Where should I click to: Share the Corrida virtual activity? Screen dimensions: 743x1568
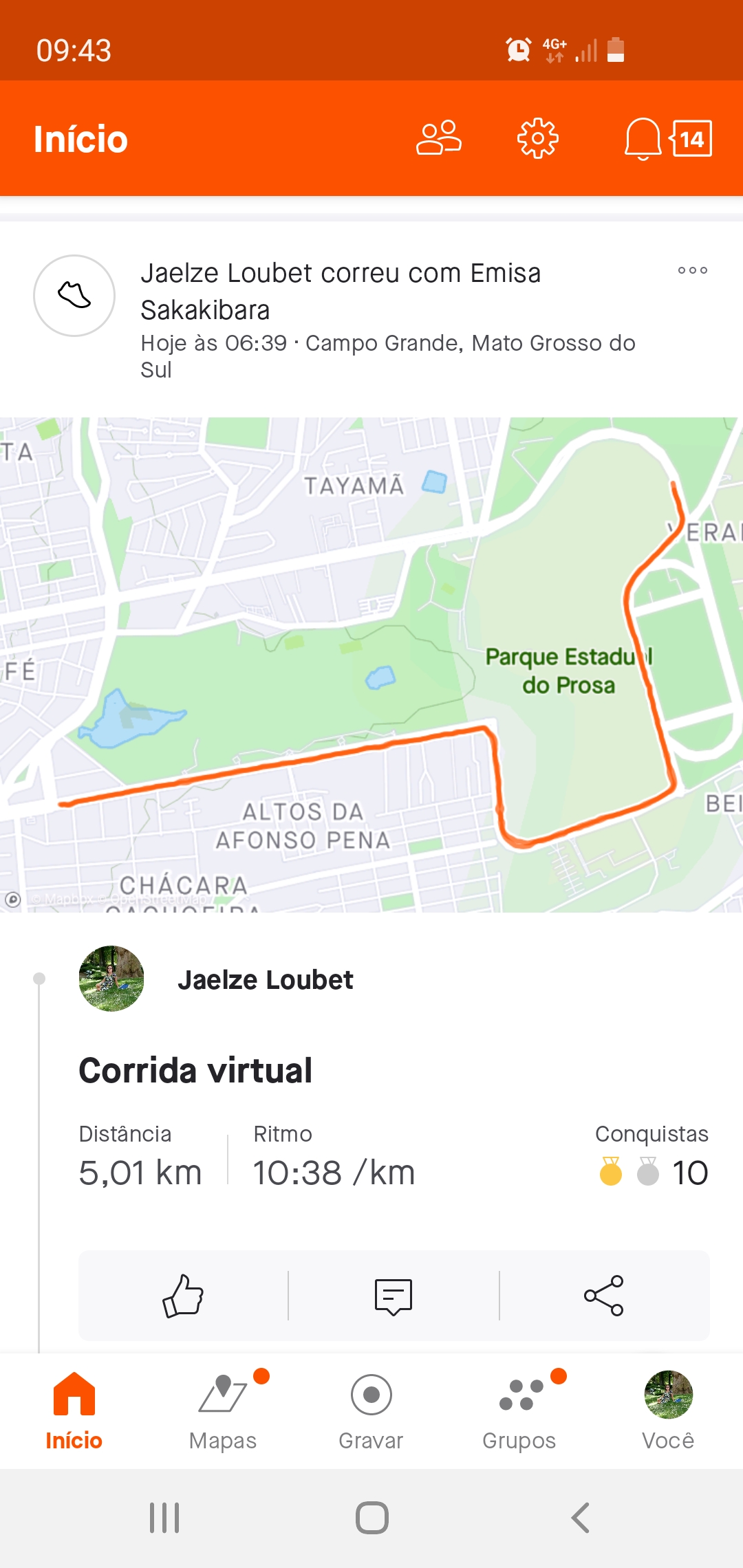tap(604, 1296)
